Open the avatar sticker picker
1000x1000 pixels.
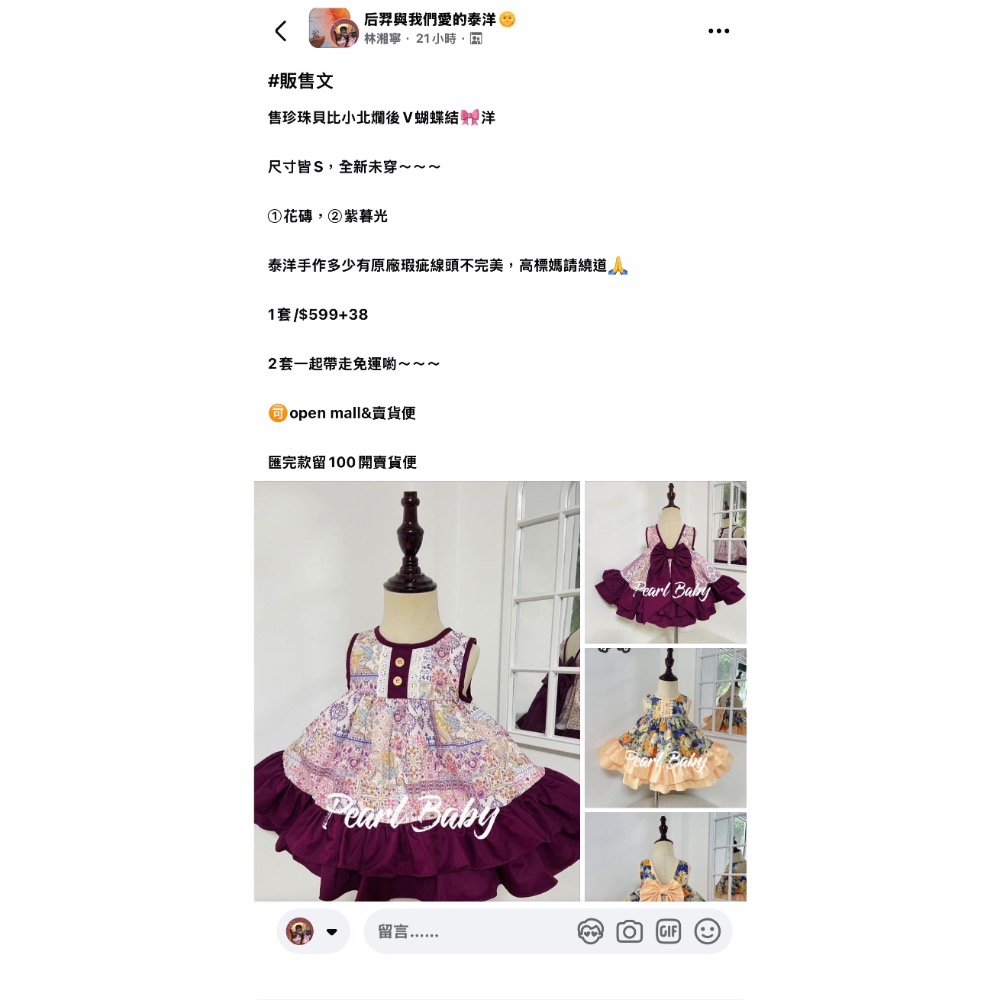[x=591, y=932]
